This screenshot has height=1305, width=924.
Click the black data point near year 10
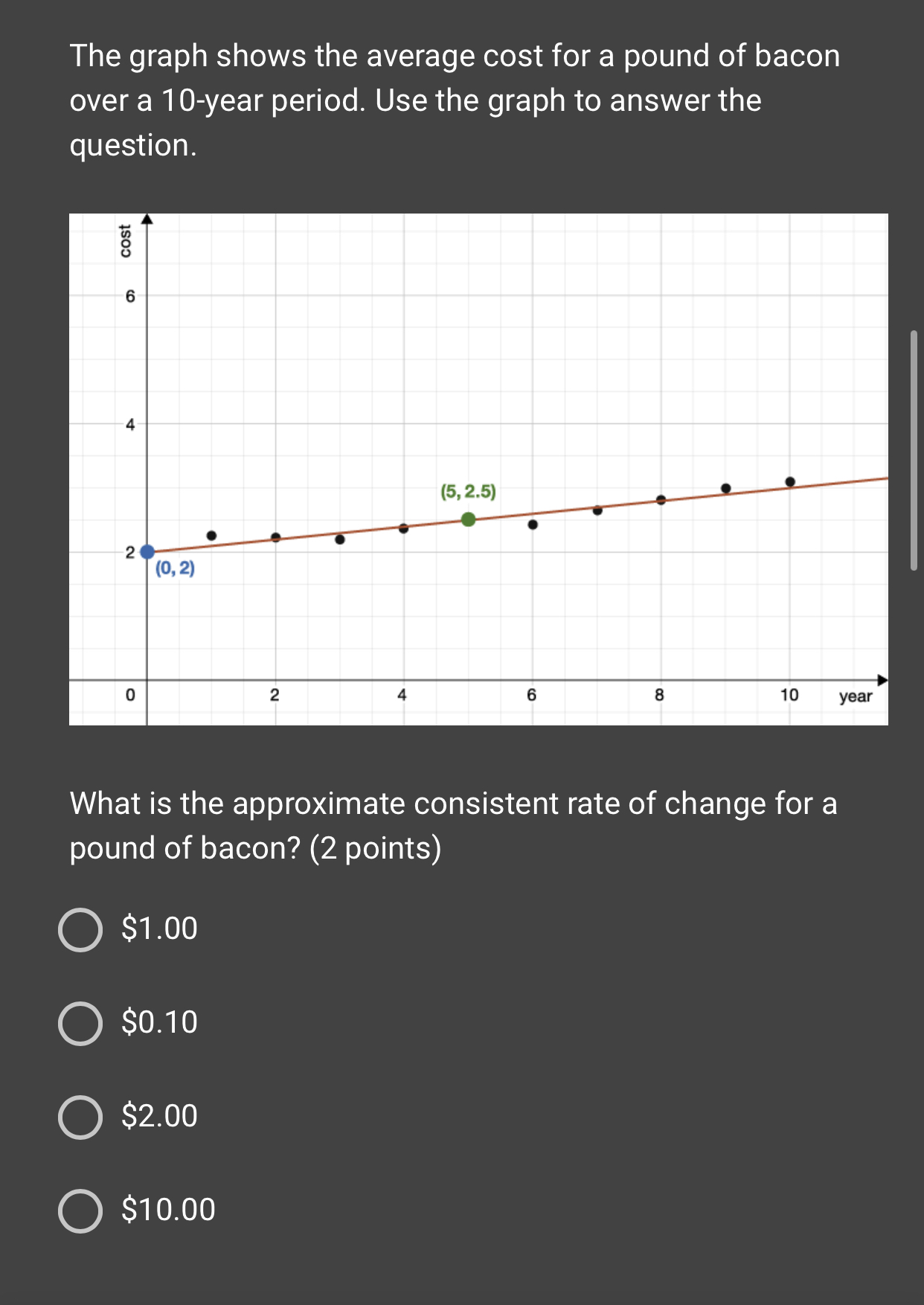coord(791,481)
